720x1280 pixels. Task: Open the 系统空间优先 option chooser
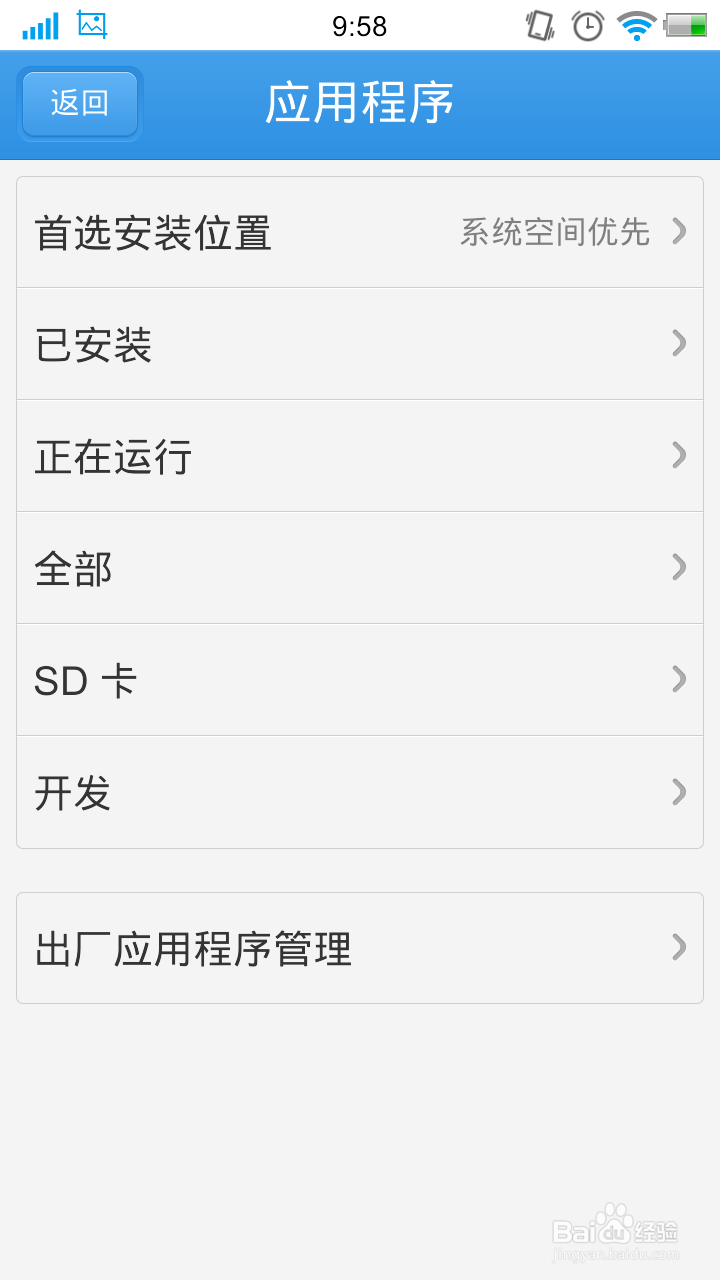(553, 232)
